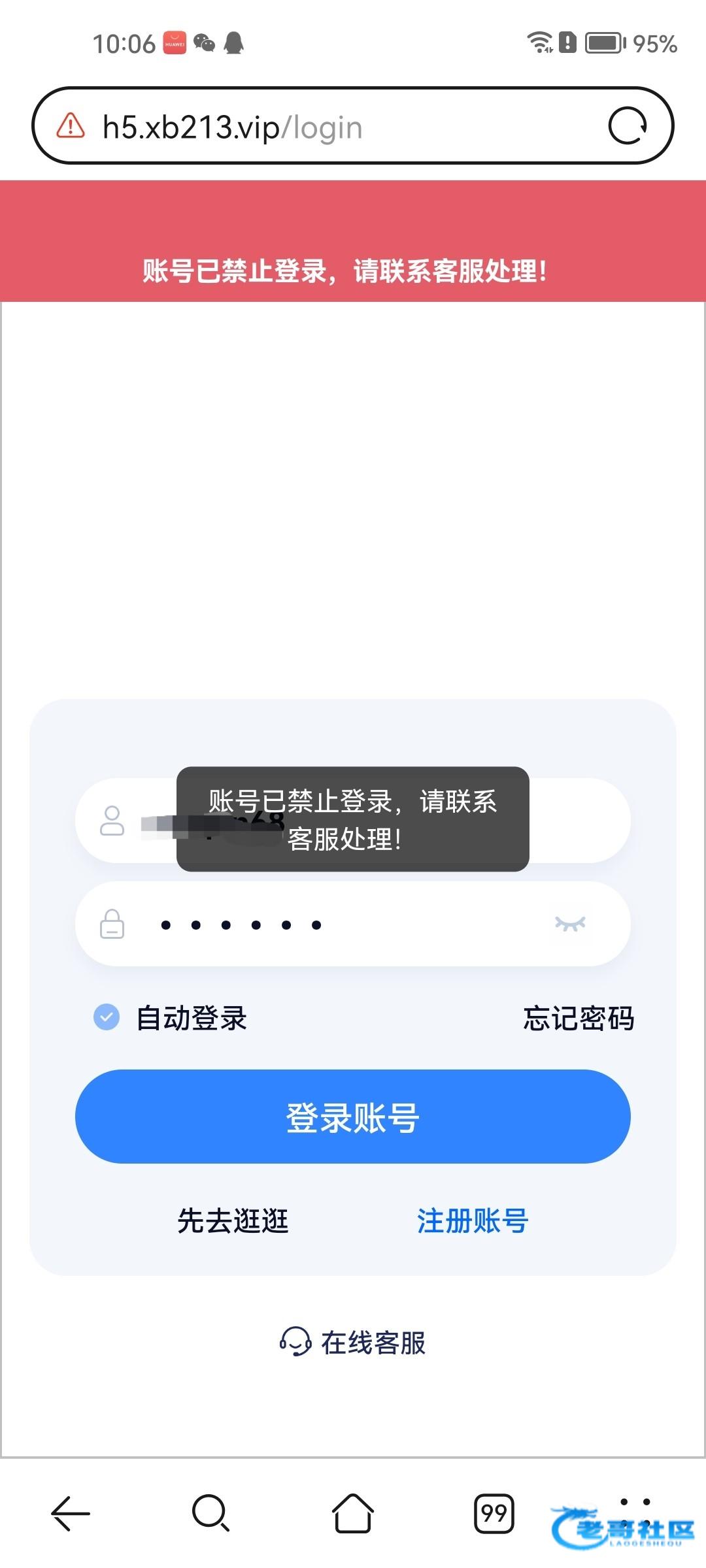
Task: Open the tab switcher showing 99 tabs
Action: click(494, 1513)
